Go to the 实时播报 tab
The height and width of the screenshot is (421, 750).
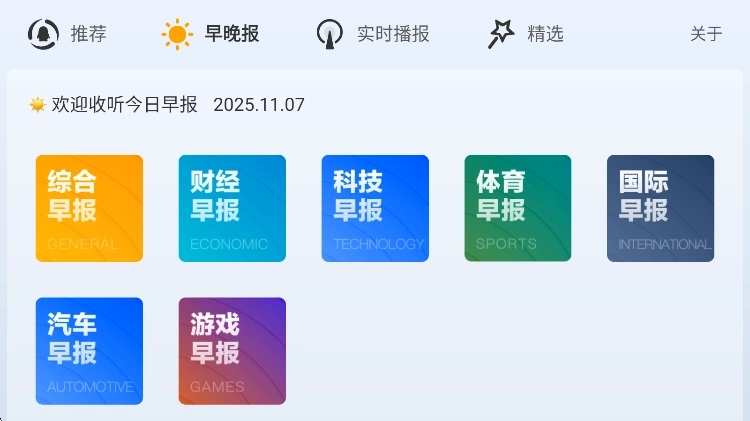click(x=372, y=34)
